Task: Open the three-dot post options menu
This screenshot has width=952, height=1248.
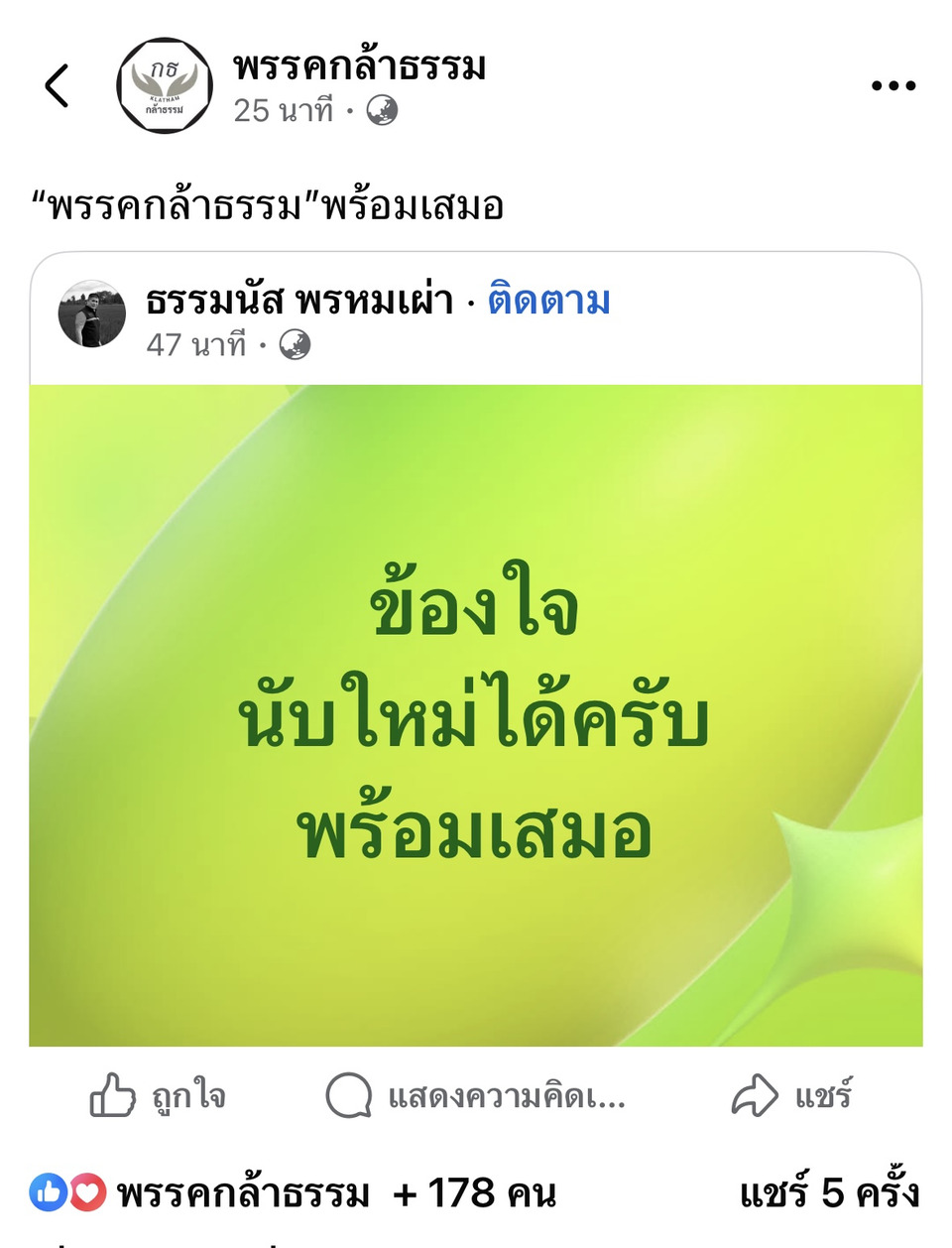Action: tap(892, 86)
